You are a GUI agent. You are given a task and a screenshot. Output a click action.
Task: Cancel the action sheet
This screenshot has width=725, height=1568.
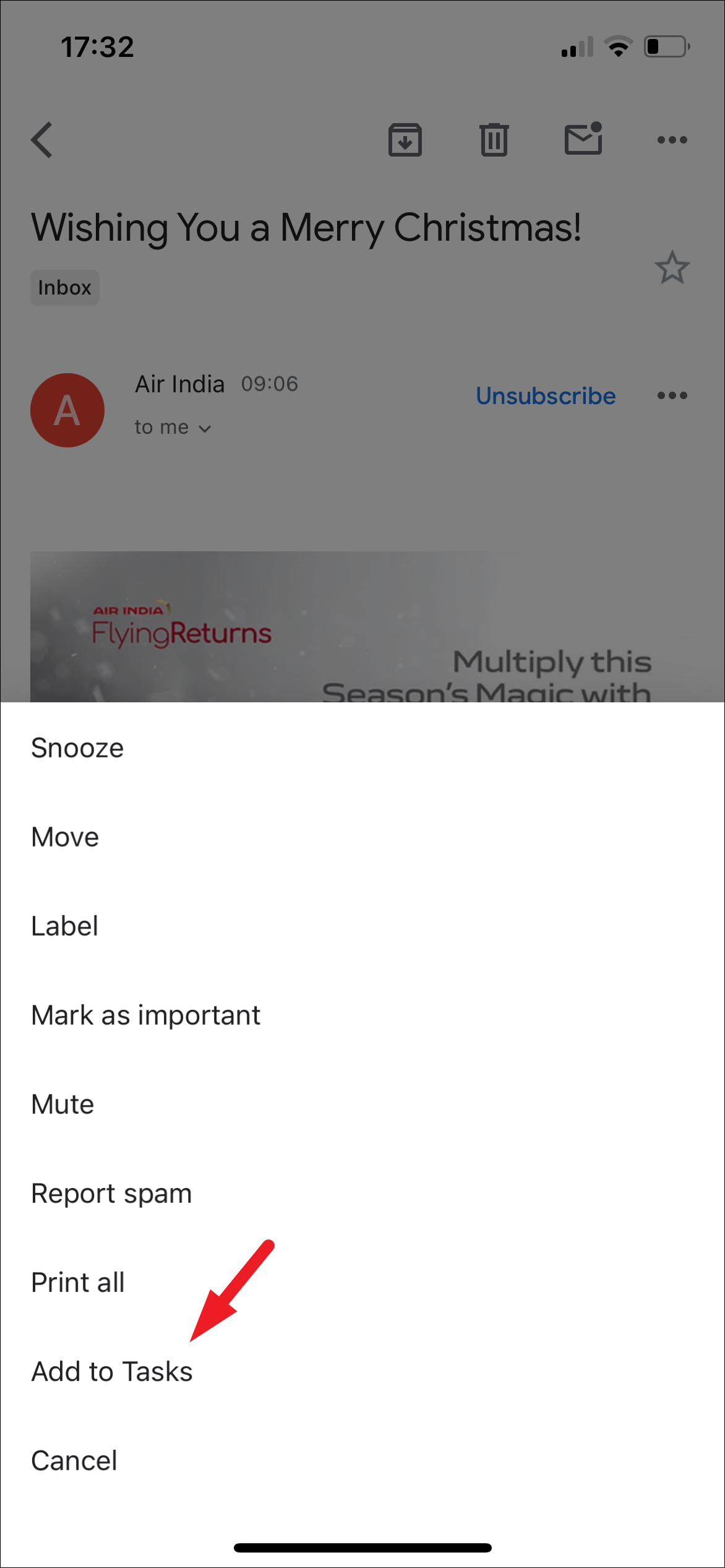click(74, 1461)
